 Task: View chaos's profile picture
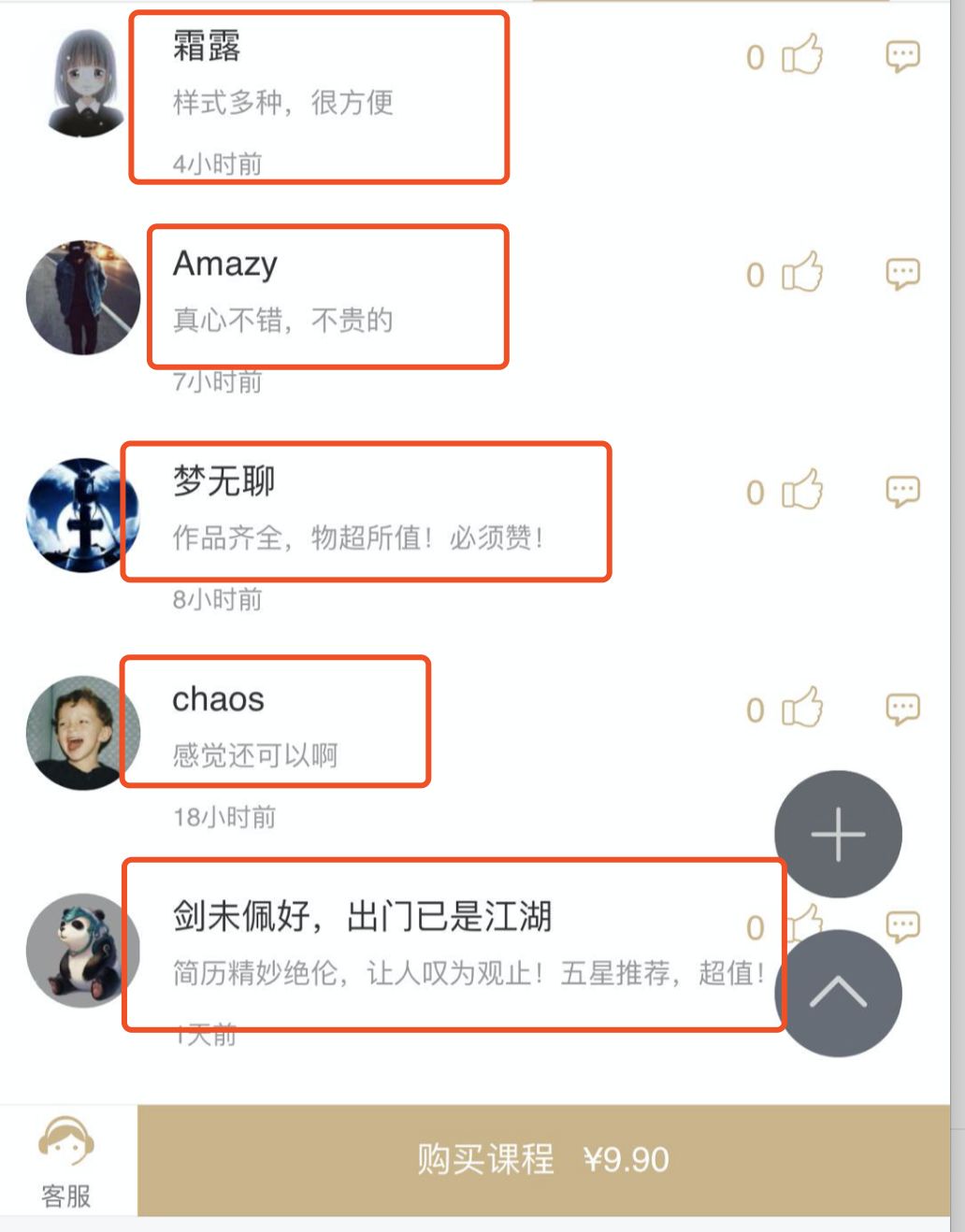[82, 732]
